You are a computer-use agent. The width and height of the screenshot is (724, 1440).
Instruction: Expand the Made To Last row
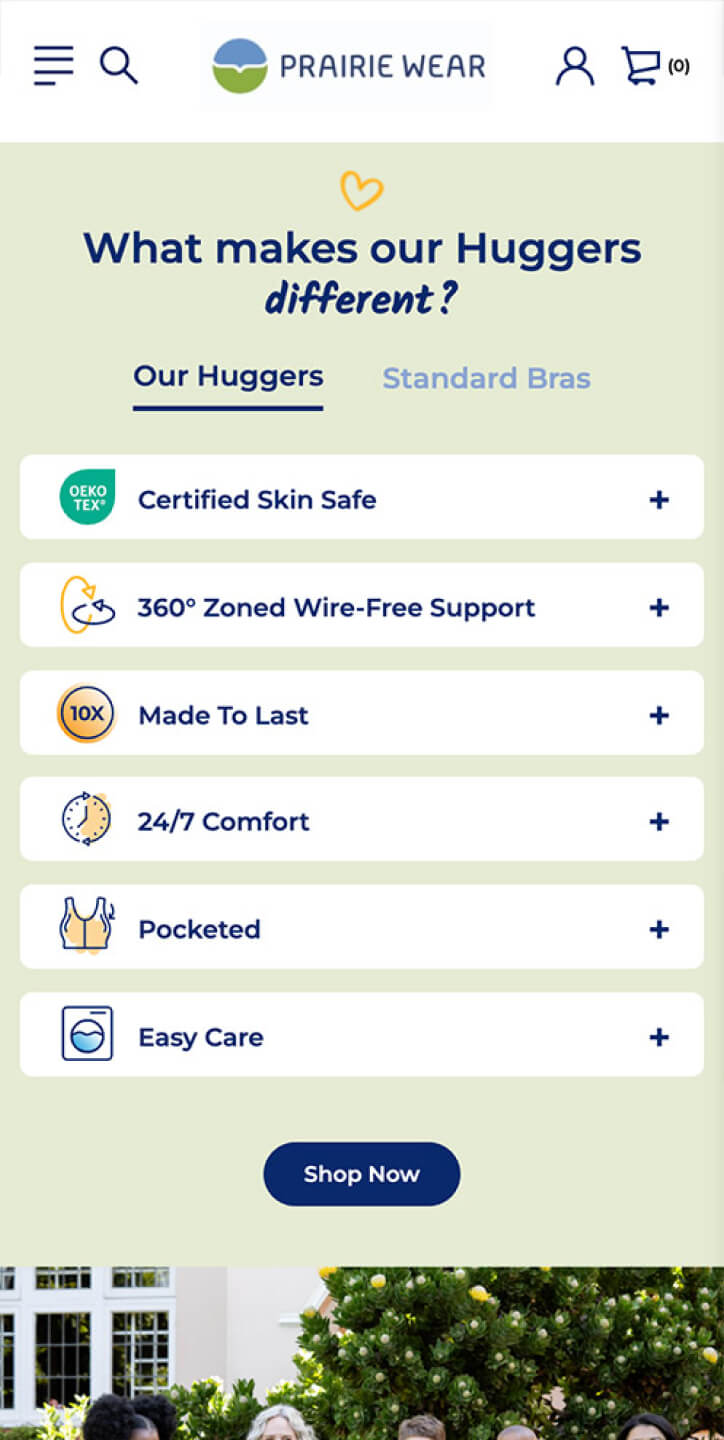tap(362, 713)
